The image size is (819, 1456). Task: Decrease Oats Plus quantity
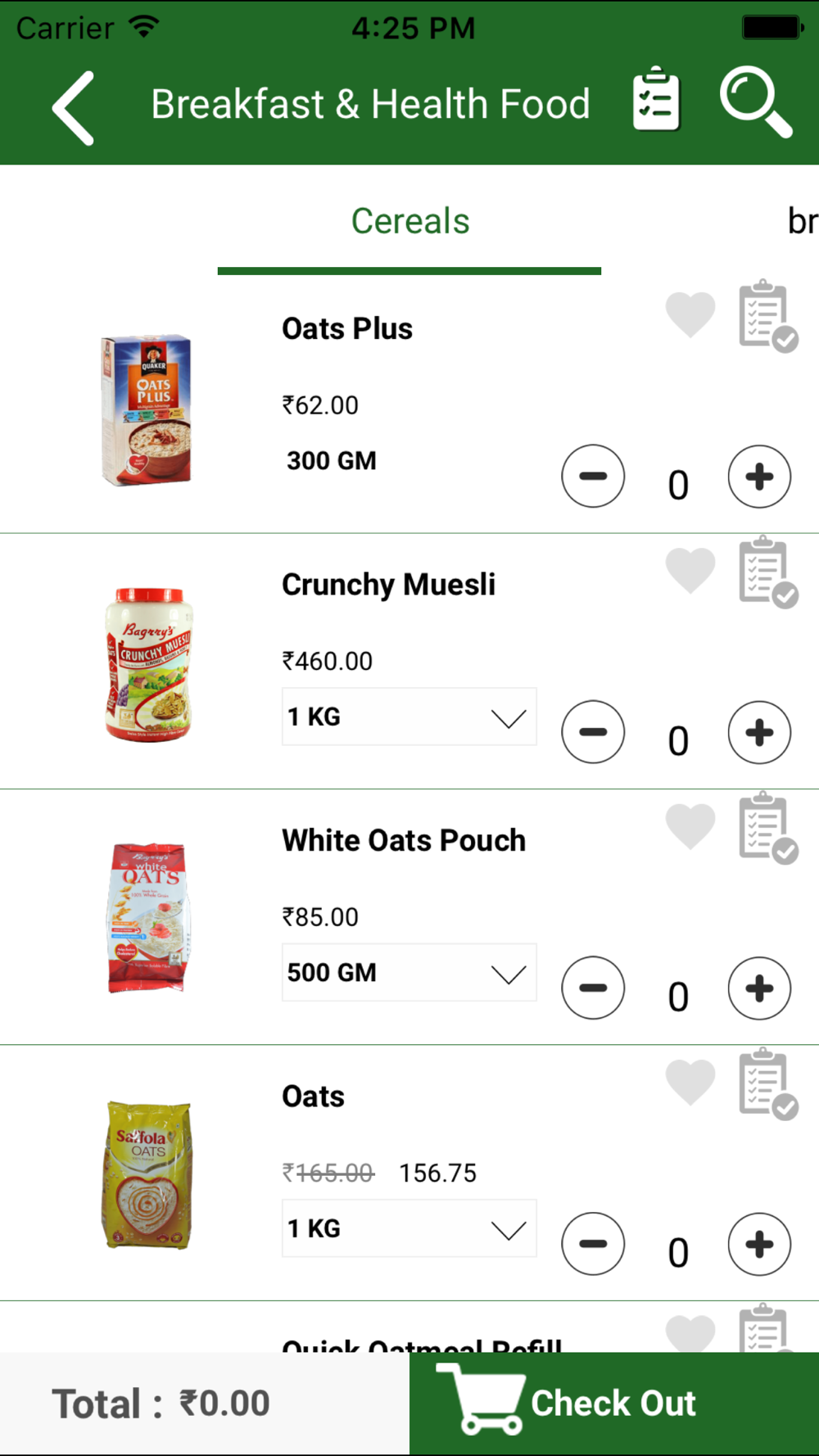coord(593,477)
